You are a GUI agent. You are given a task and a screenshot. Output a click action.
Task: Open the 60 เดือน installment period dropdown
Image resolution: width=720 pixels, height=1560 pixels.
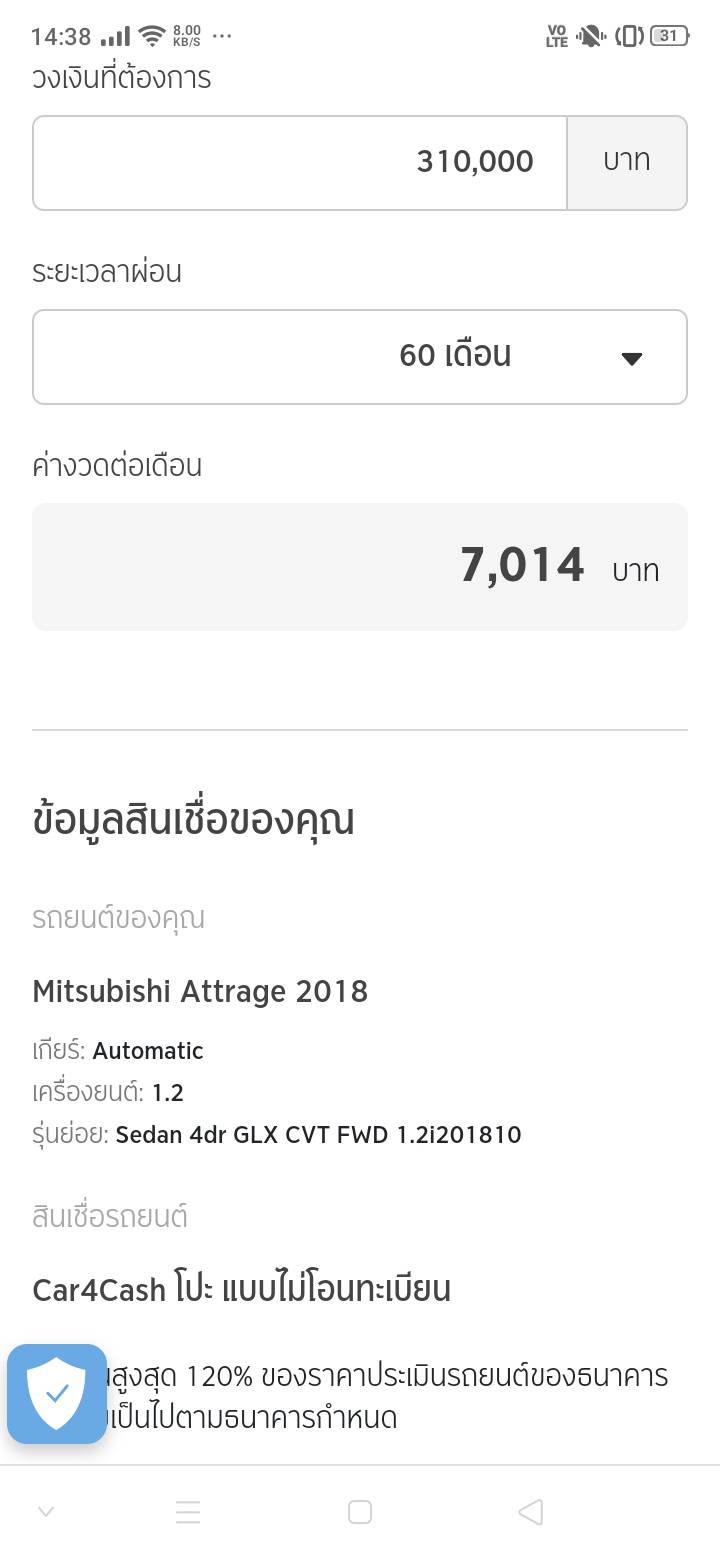point(360,357)
